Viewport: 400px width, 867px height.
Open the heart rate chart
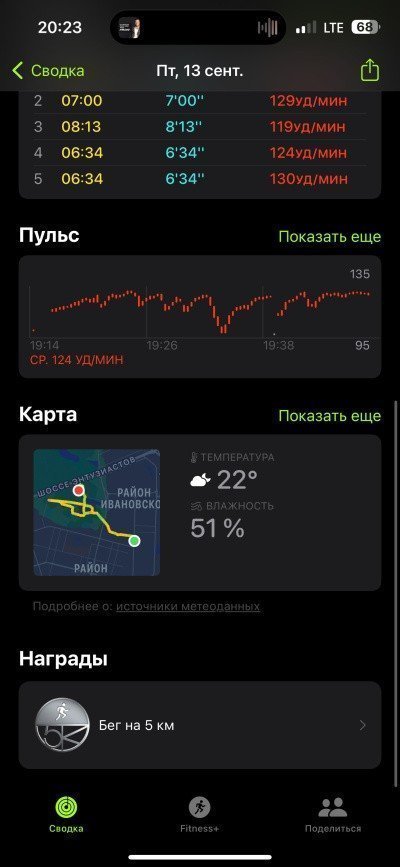200,316
